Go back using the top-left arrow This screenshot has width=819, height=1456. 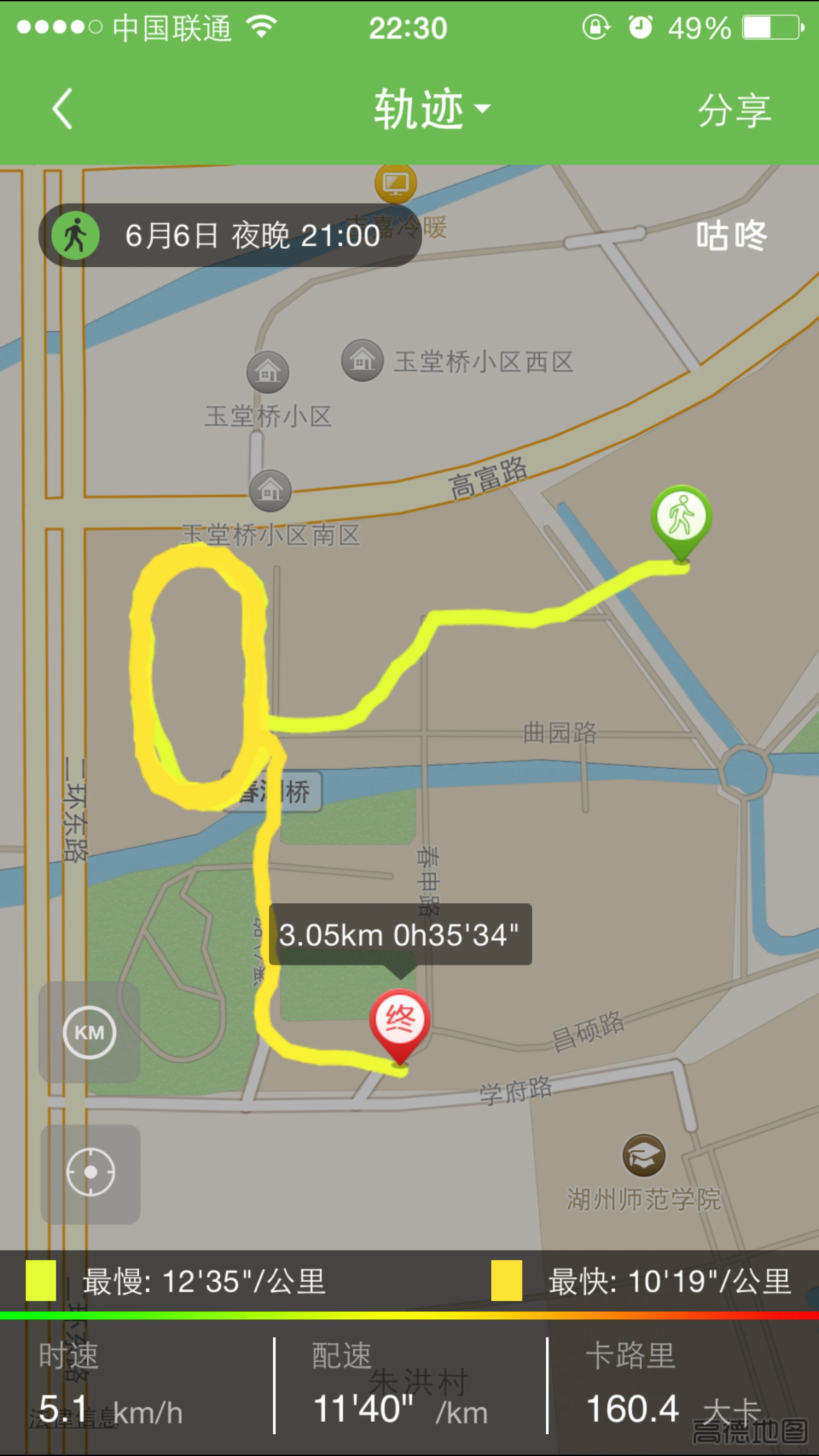pyautogui.click(x=63, y=108)
